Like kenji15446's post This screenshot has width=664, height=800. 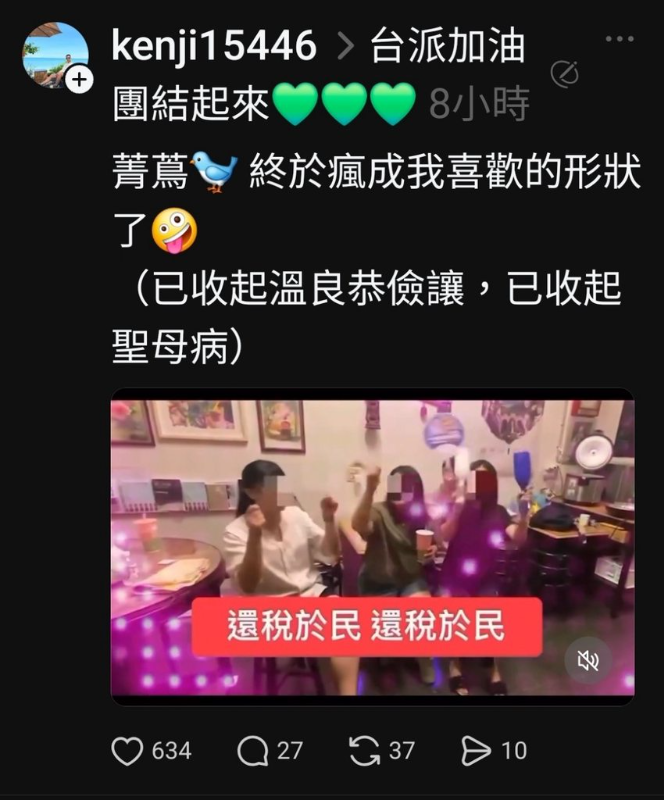pos(127,751)
